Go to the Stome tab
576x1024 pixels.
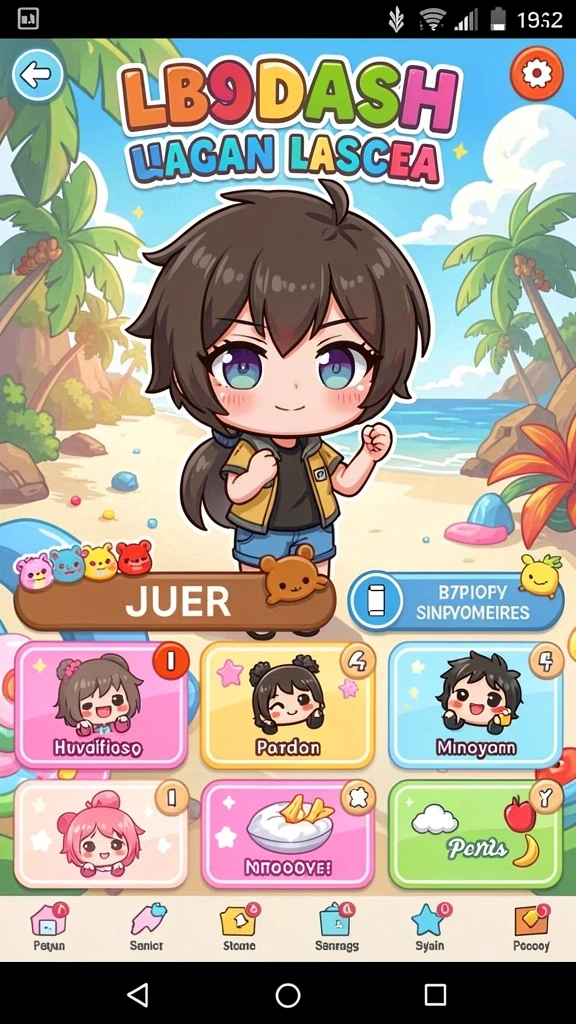click(240, 927)
